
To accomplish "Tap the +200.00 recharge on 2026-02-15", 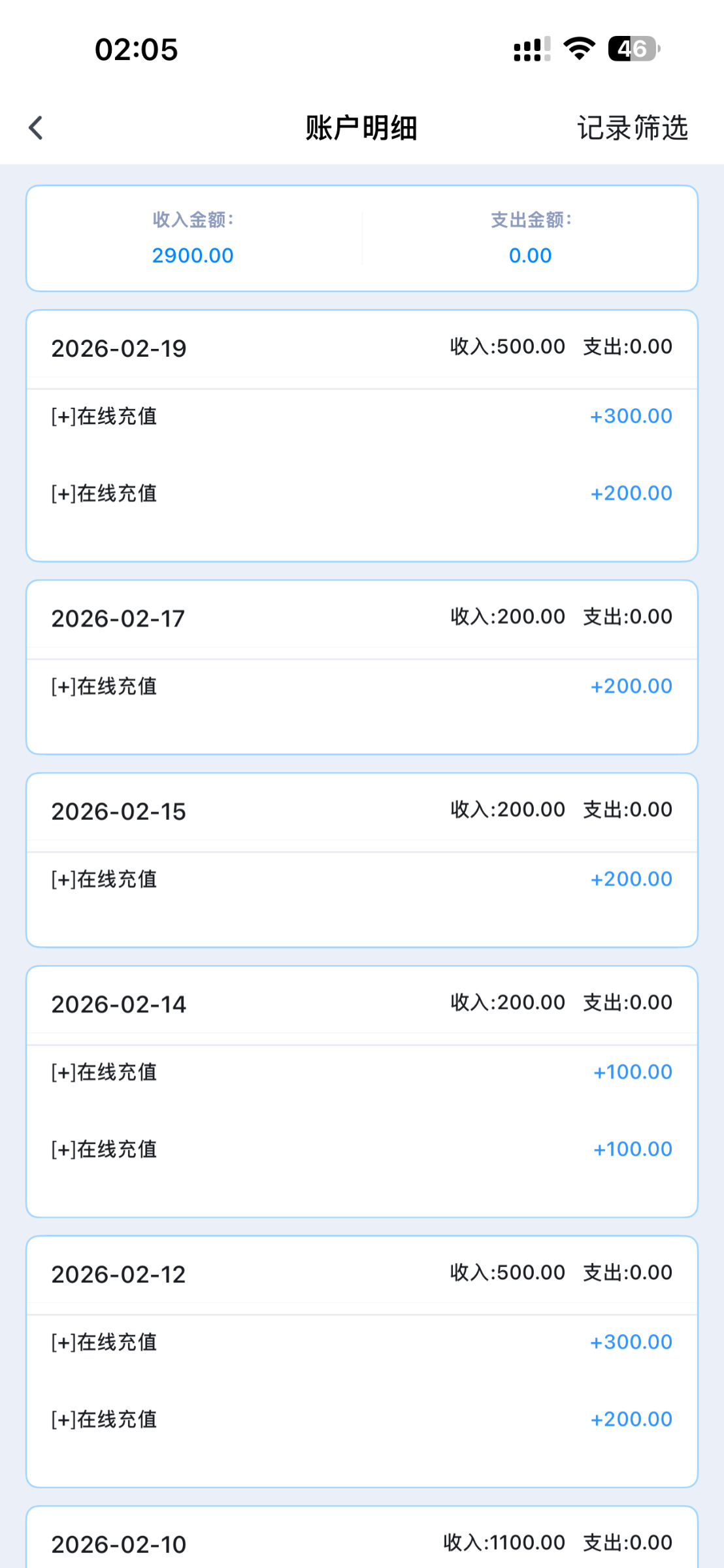I will [x=630, y=879].
